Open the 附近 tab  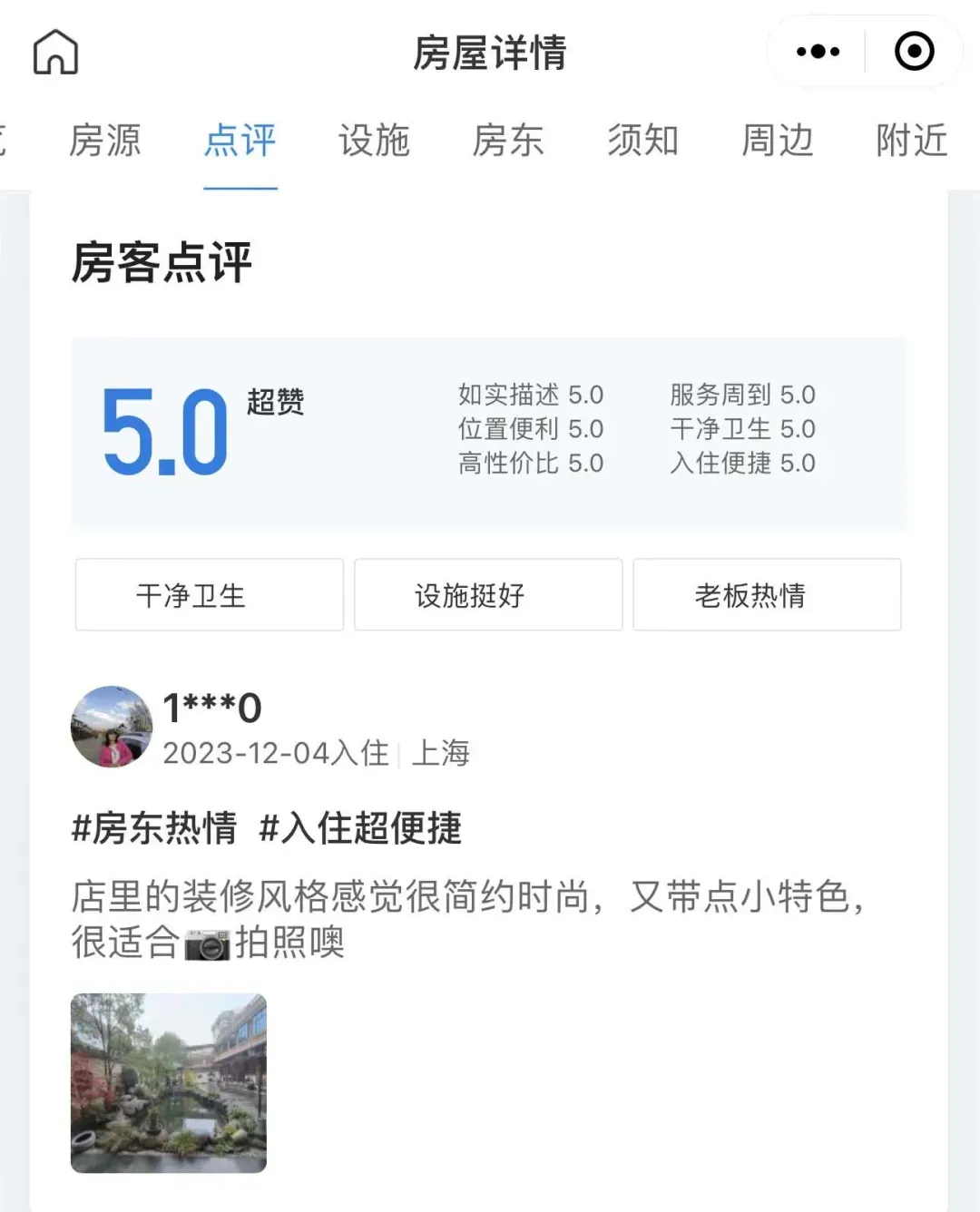911,141
